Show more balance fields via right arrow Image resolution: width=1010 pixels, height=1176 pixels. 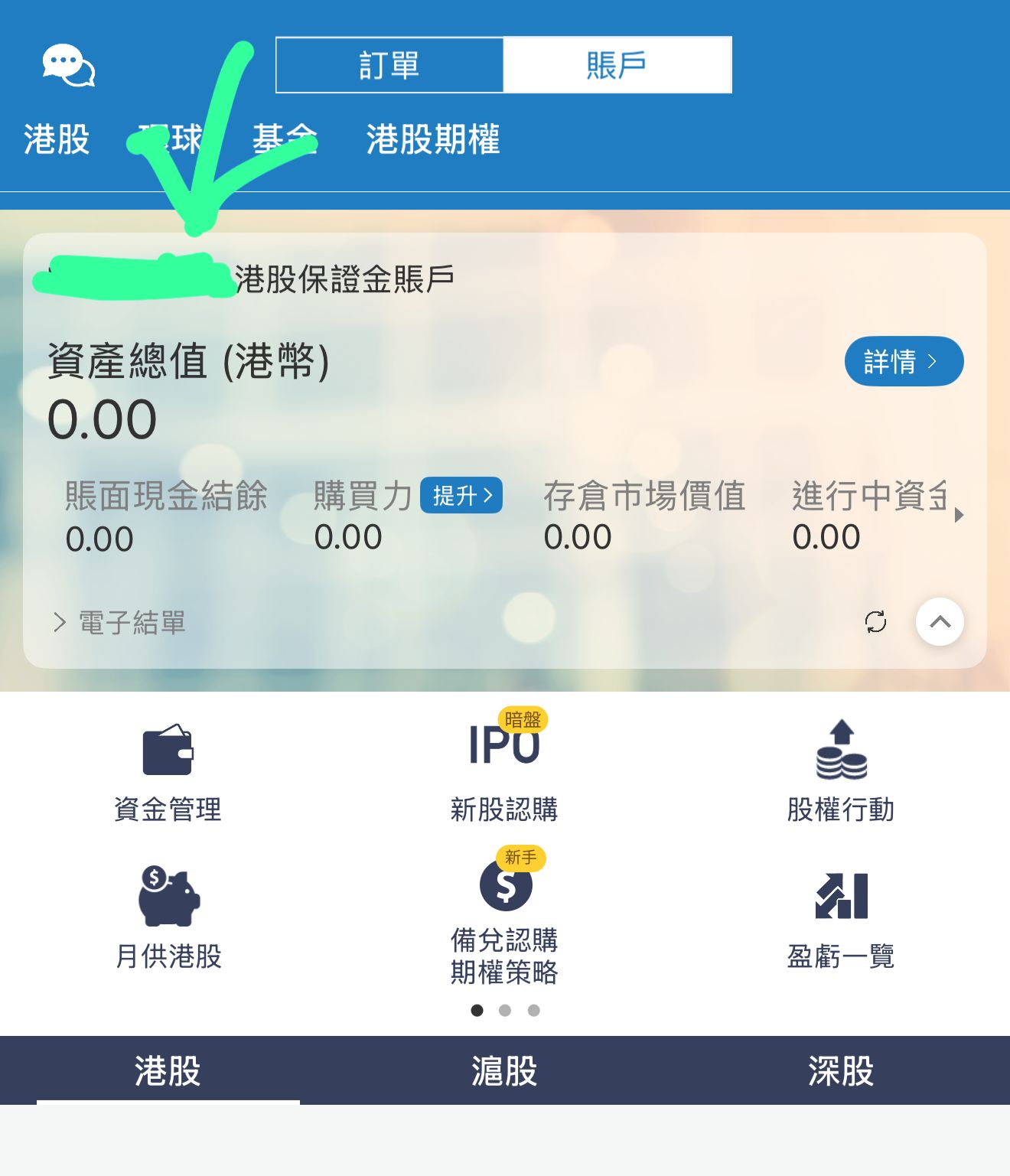959,515
